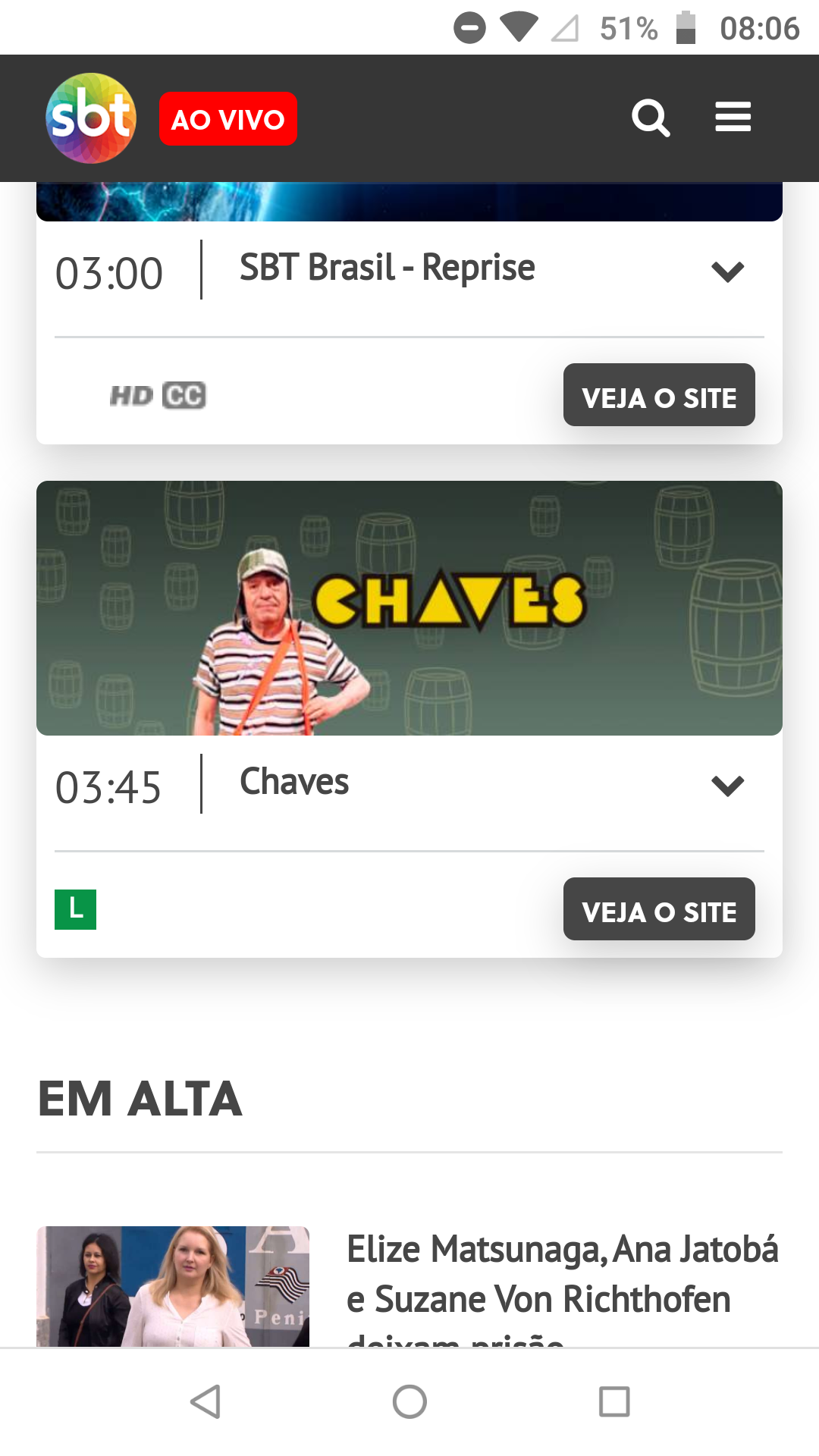The height and width of the screenshot is (1456, 819).
Task: Tap VEJA O SITE for SBT Brasil
Action: click(x=658, y=395)
